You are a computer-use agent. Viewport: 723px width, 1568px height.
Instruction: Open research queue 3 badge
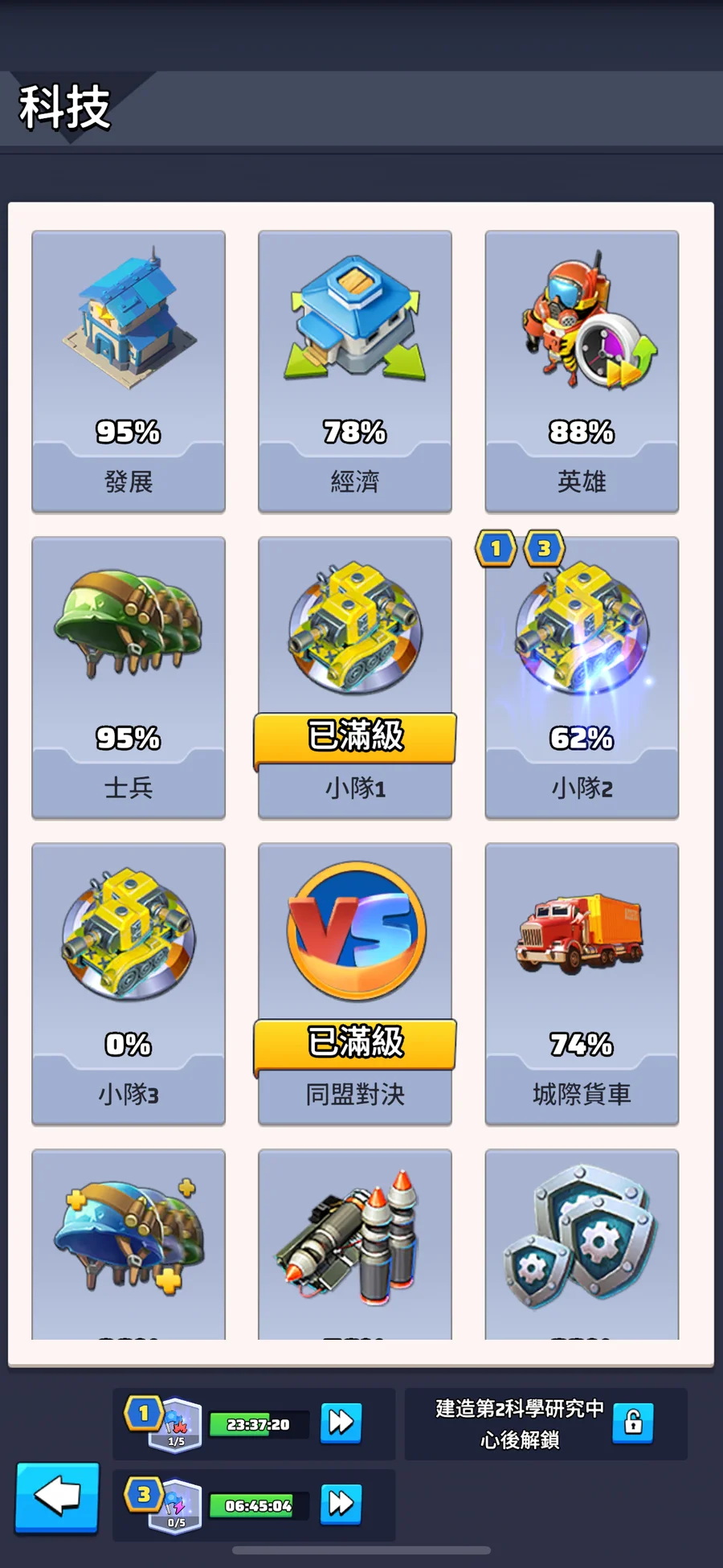(x=165, y=1504)
